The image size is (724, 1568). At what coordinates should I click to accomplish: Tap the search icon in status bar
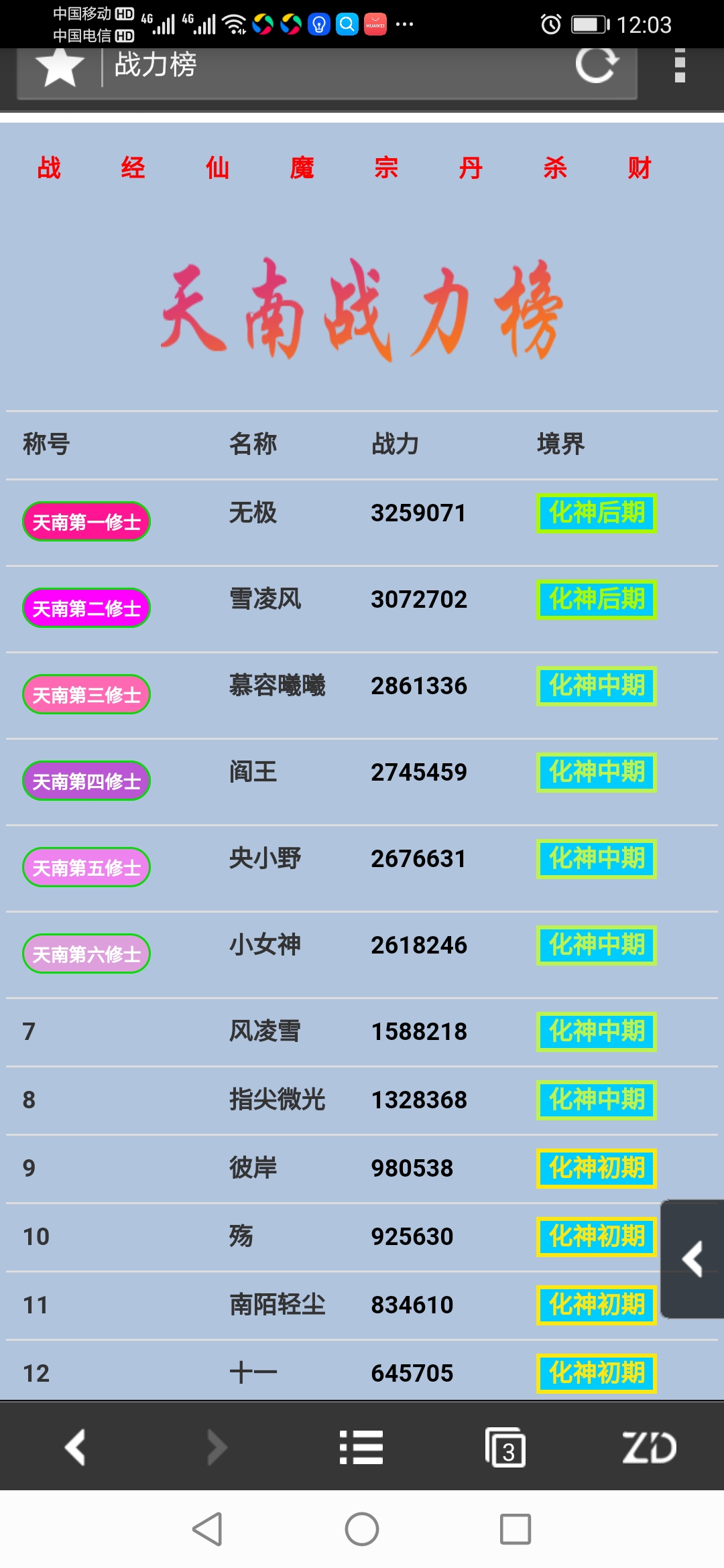346,24
